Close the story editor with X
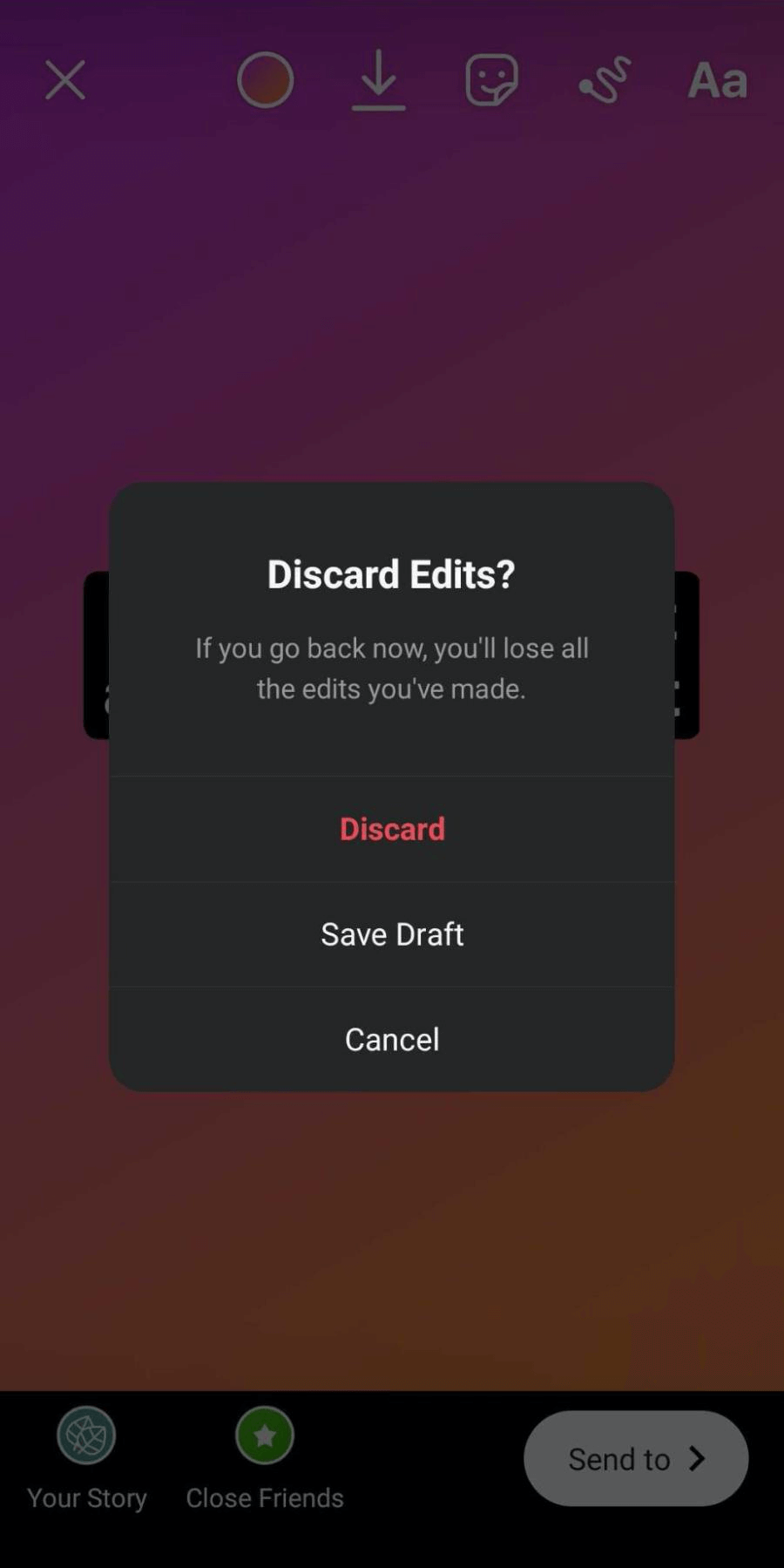Viewport: 784px width, 1568px height. [x=65, y=80]
